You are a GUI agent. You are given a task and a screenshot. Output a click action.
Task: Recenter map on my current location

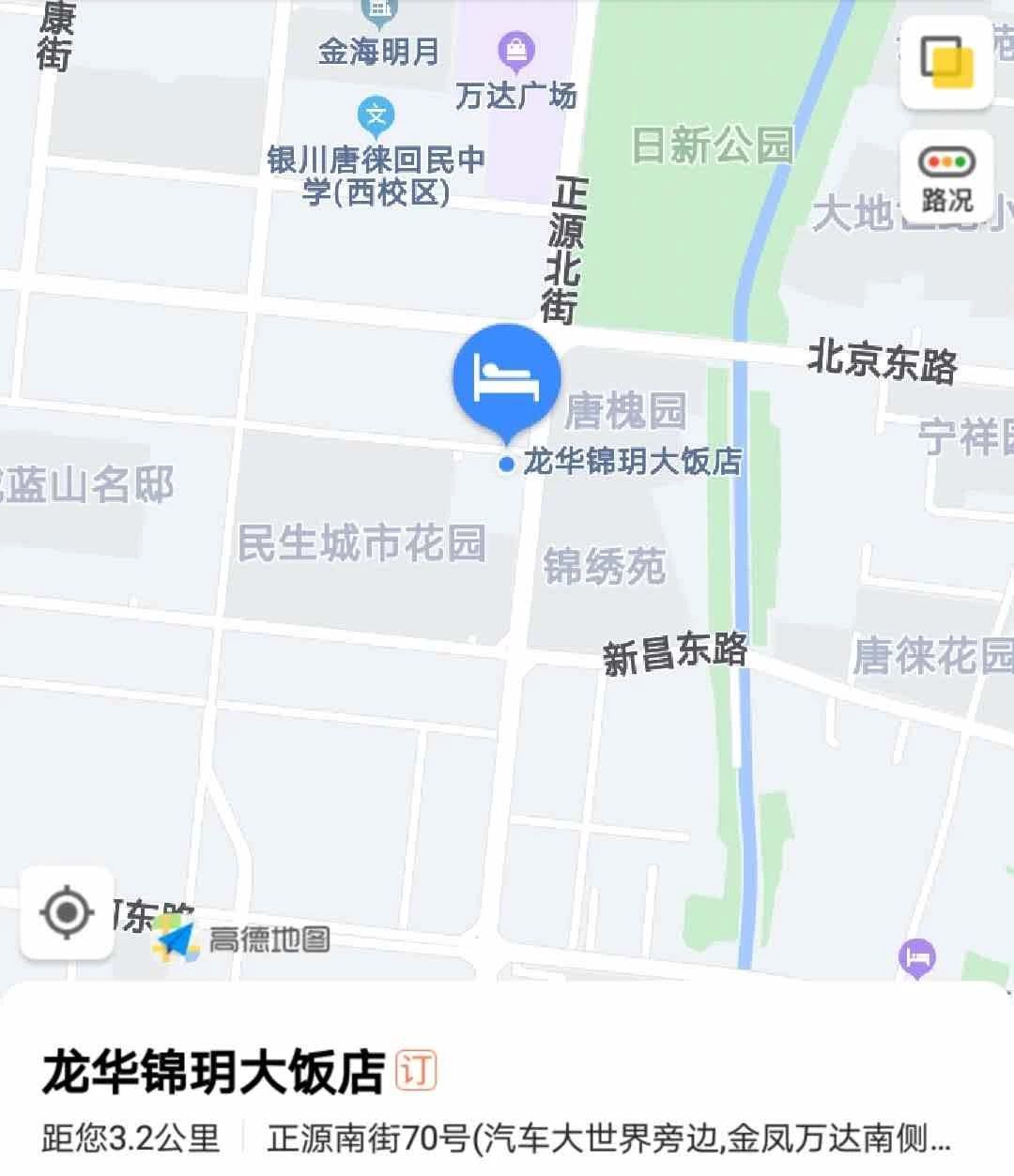67,912
